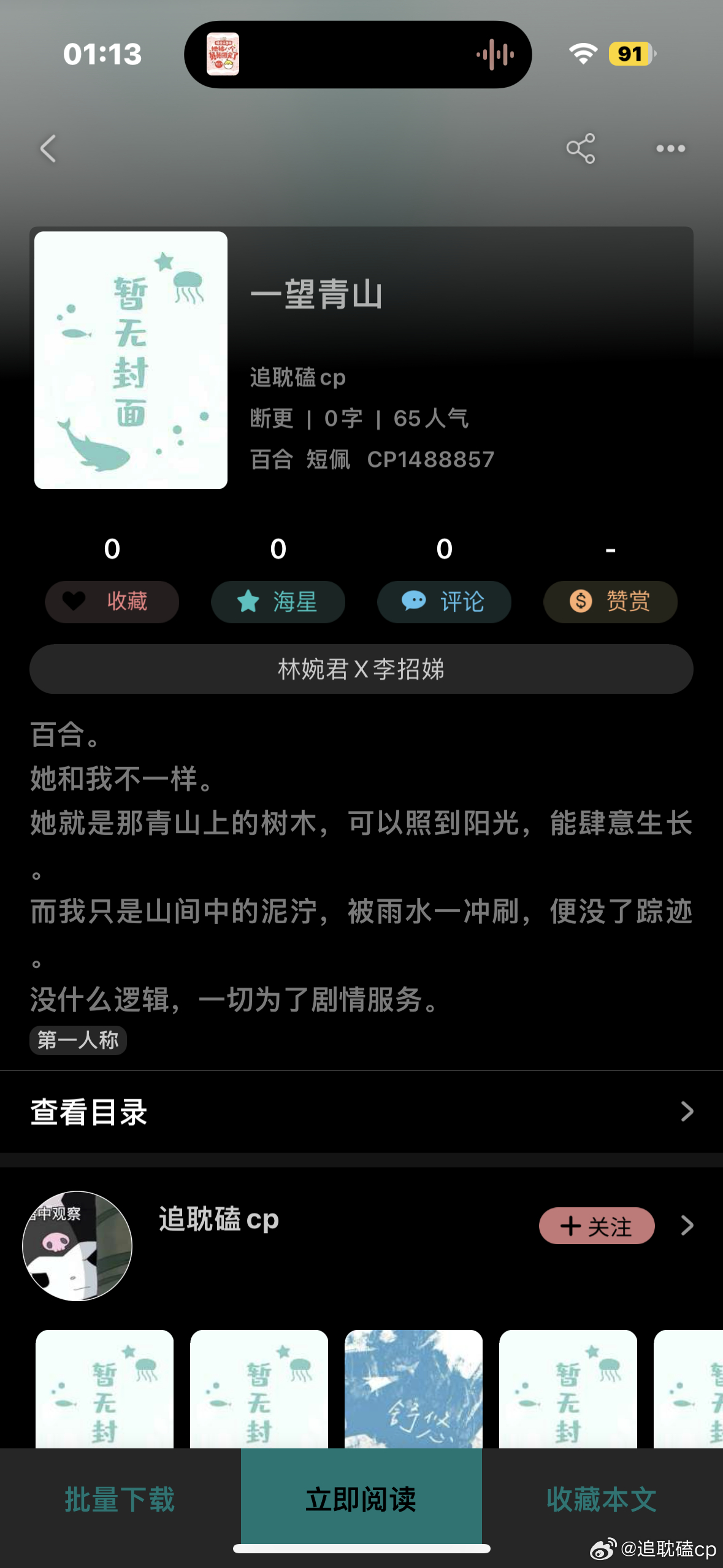The width and height of the screenshot is (723, 1568).
Task: Open the three-dot overflow menu
Action: [x=670, y=148]
